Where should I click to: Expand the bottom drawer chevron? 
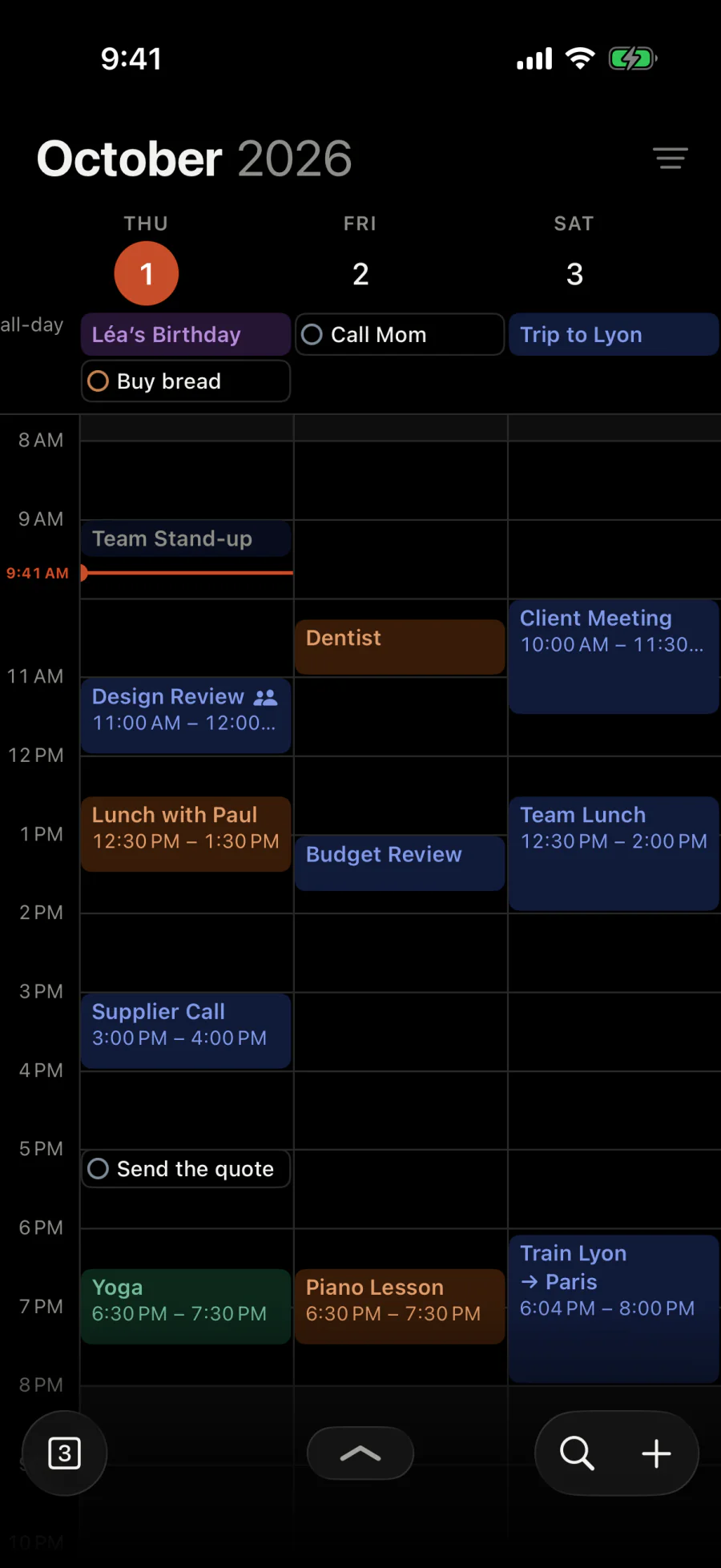point(360,1453)
